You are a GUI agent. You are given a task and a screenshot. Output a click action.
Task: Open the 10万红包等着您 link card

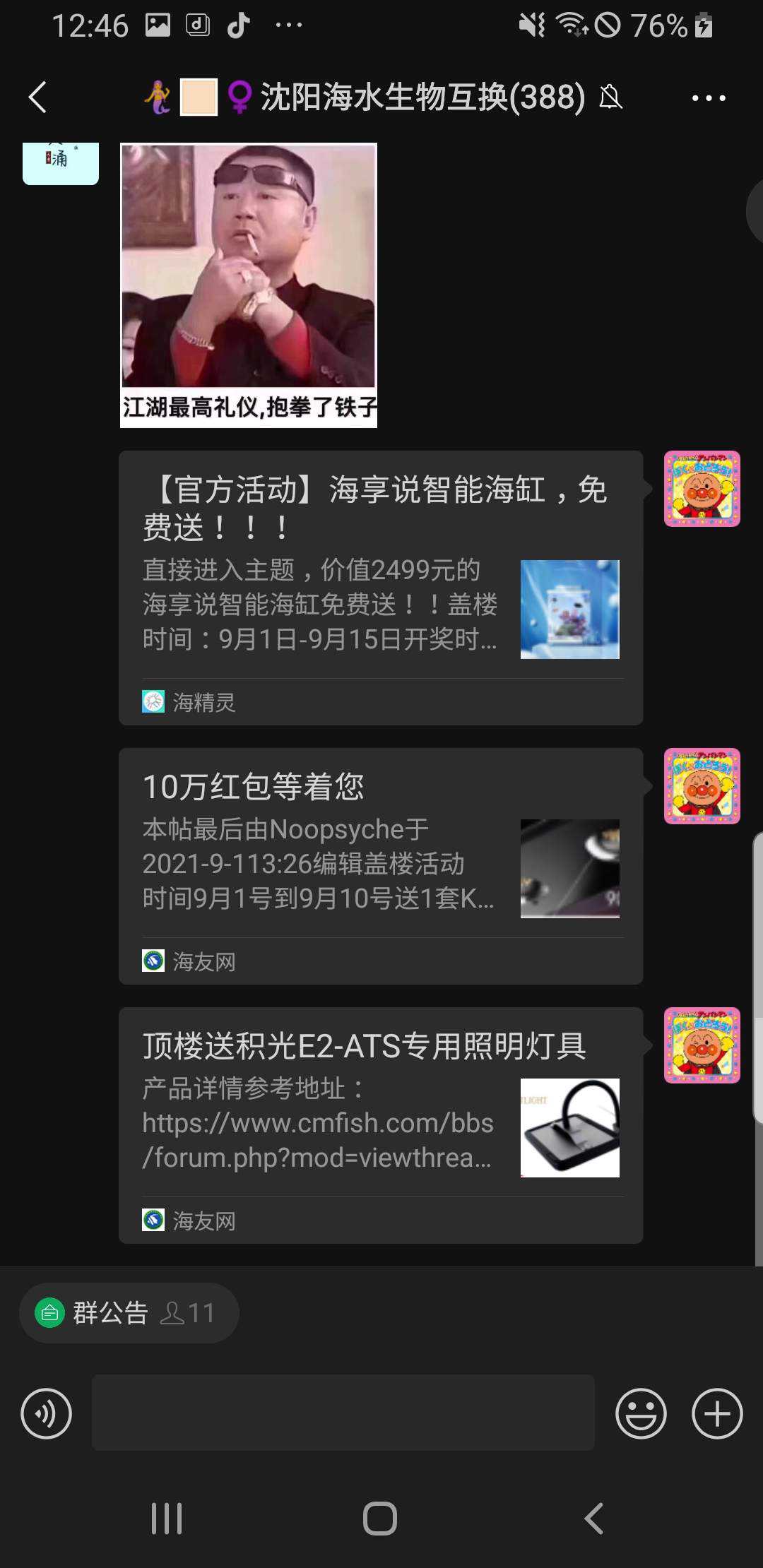[x=380, y=865]
